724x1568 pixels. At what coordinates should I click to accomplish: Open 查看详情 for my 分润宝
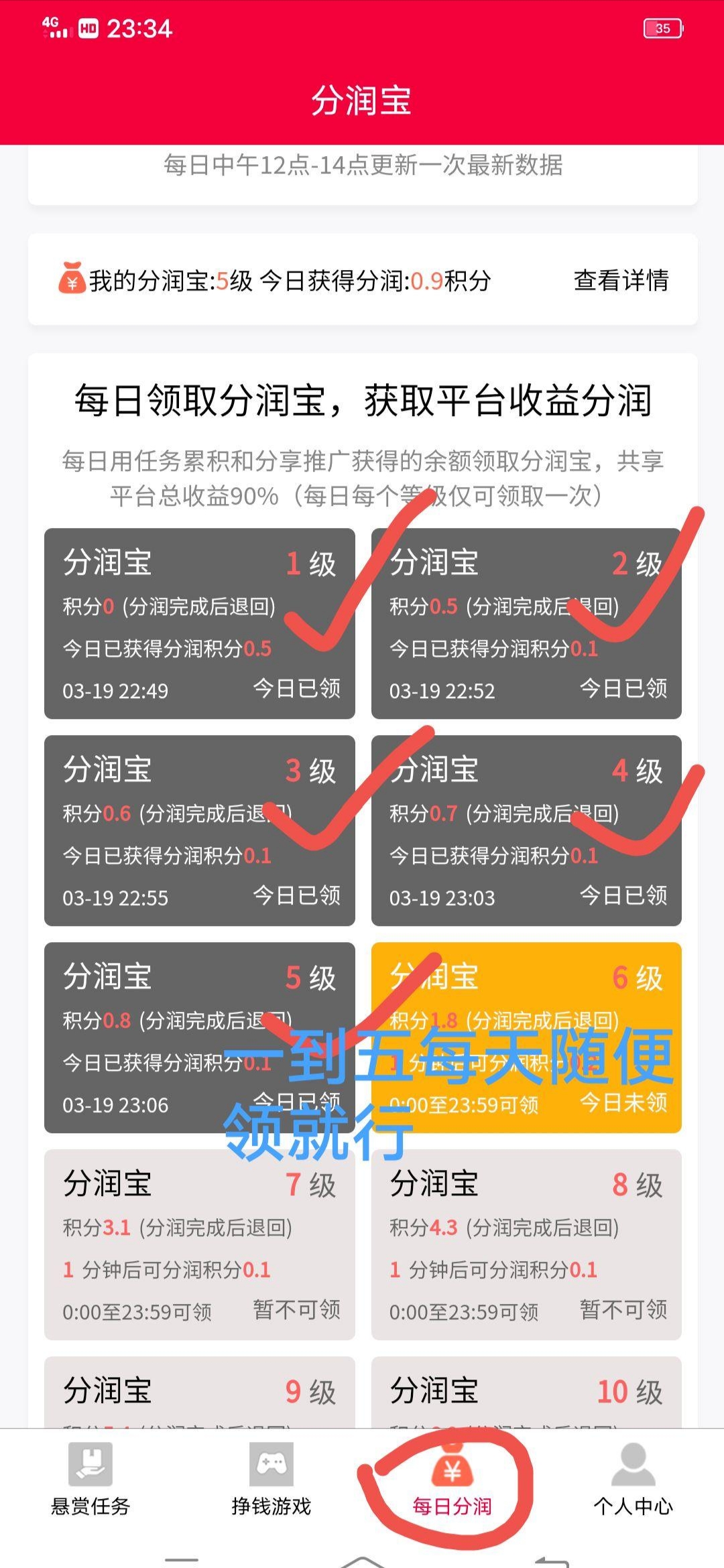pyautogui.click(x=621, y=280)
